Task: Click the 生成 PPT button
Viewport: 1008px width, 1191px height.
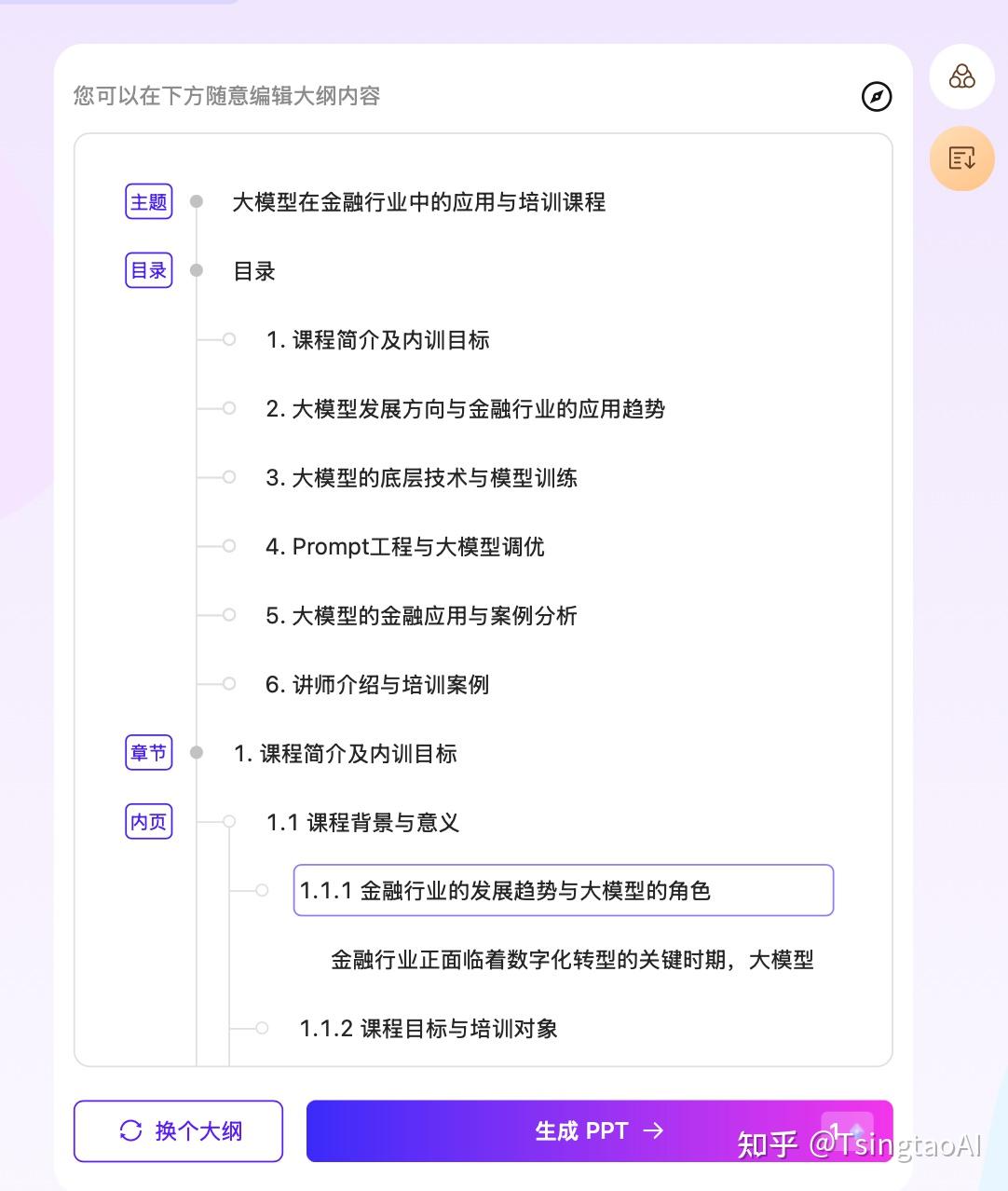Action: click(599, 1130)
